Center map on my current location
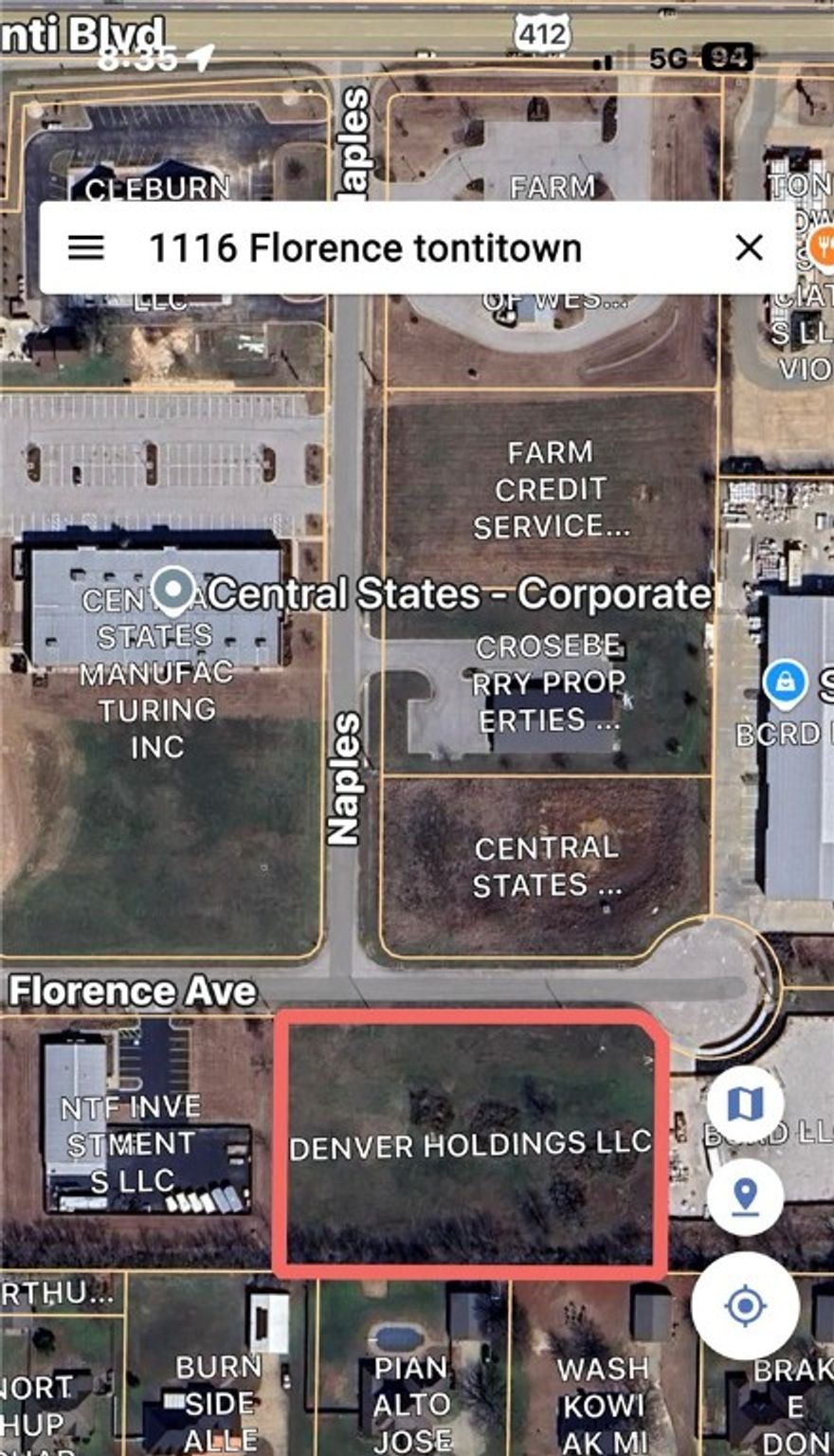Screen dimensions: 834x1456 pos(745,1306)
